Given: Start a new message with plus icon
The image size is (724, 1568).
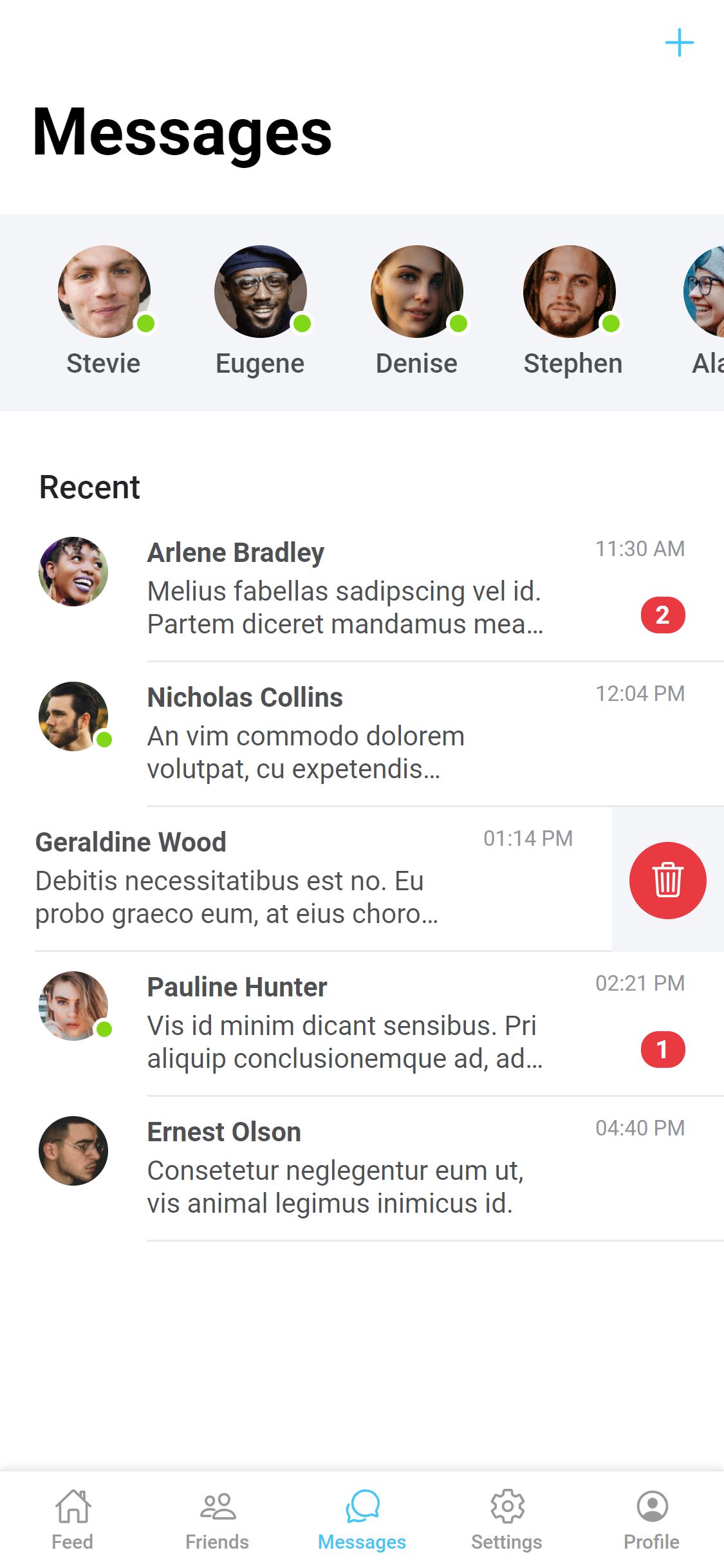Looking at the screenshot, I should pos(679,43).
